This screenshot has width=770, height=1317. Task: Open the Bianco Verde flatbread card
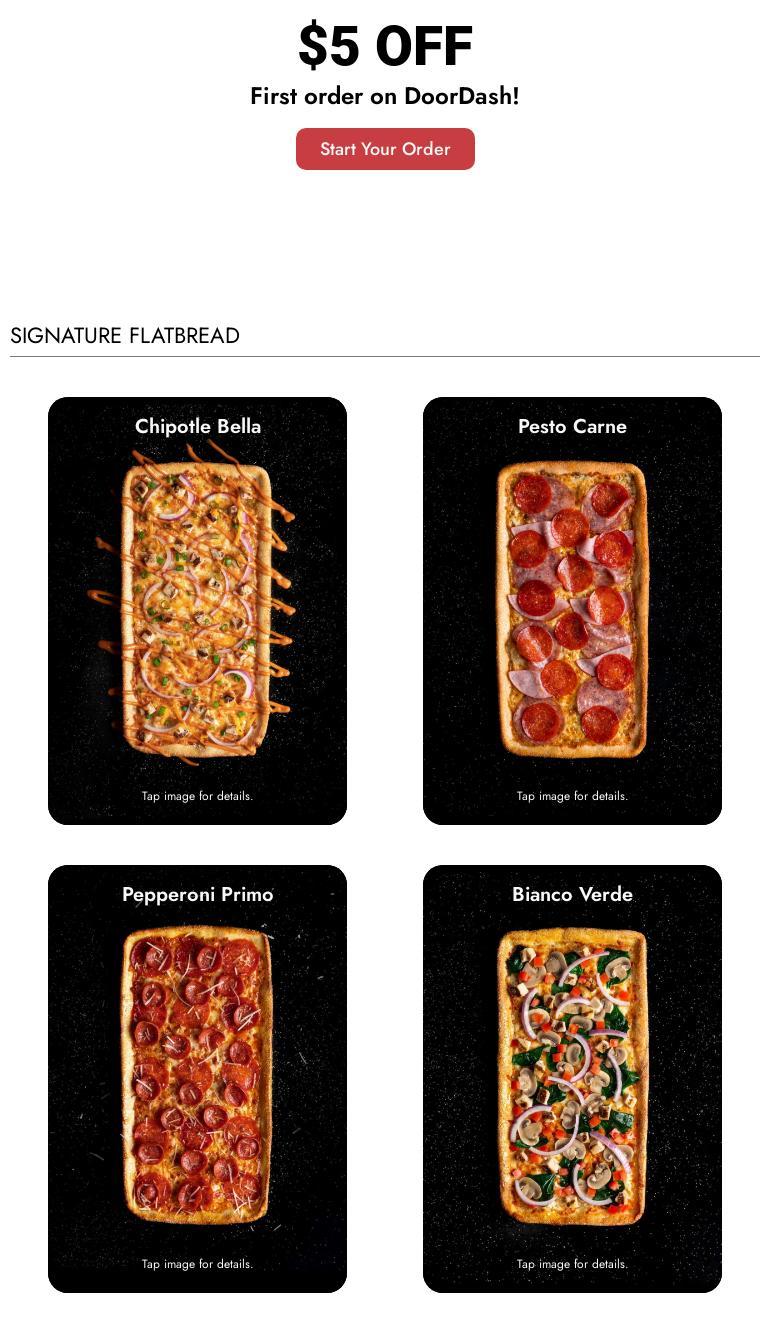[x=572, y=1078]
